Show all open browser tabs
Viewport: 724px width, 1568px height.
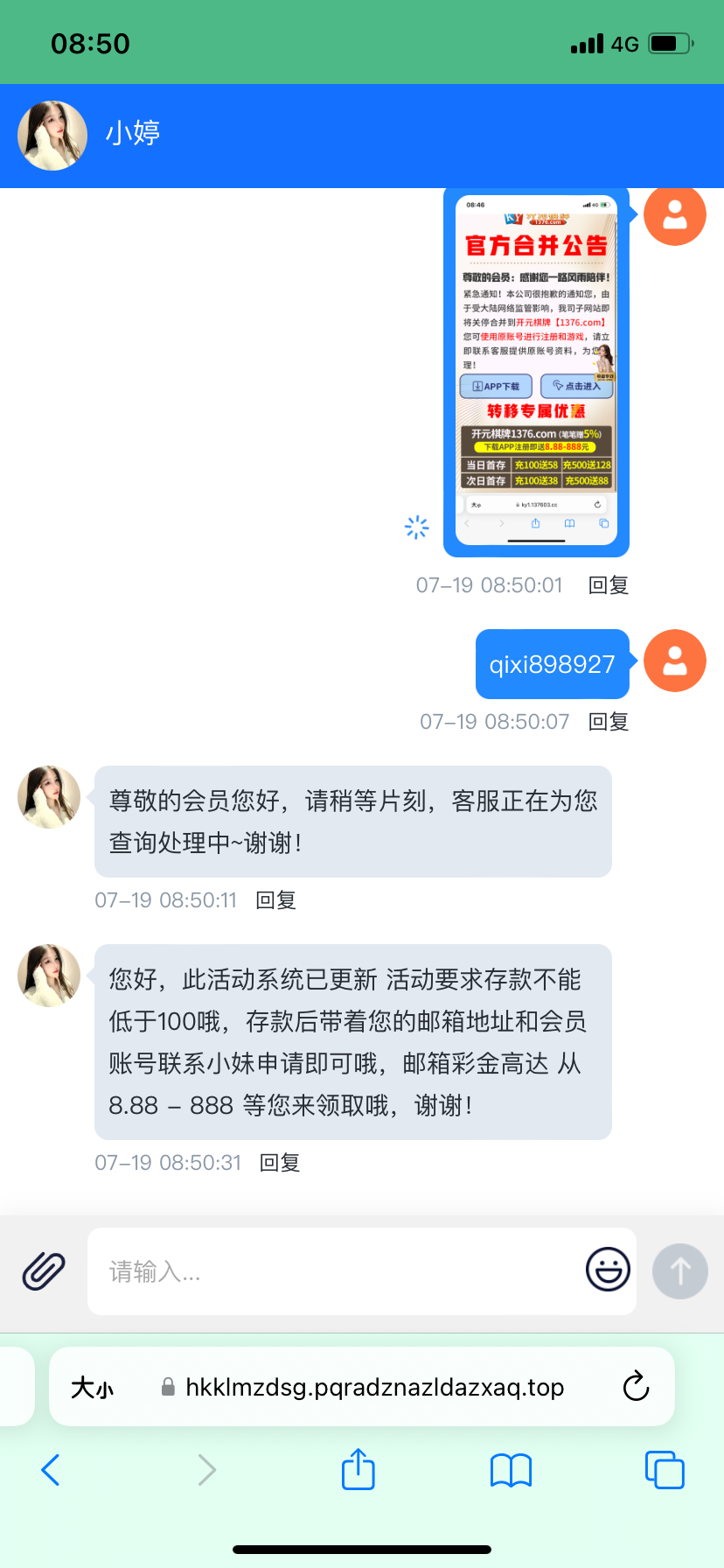(664, 1470)
